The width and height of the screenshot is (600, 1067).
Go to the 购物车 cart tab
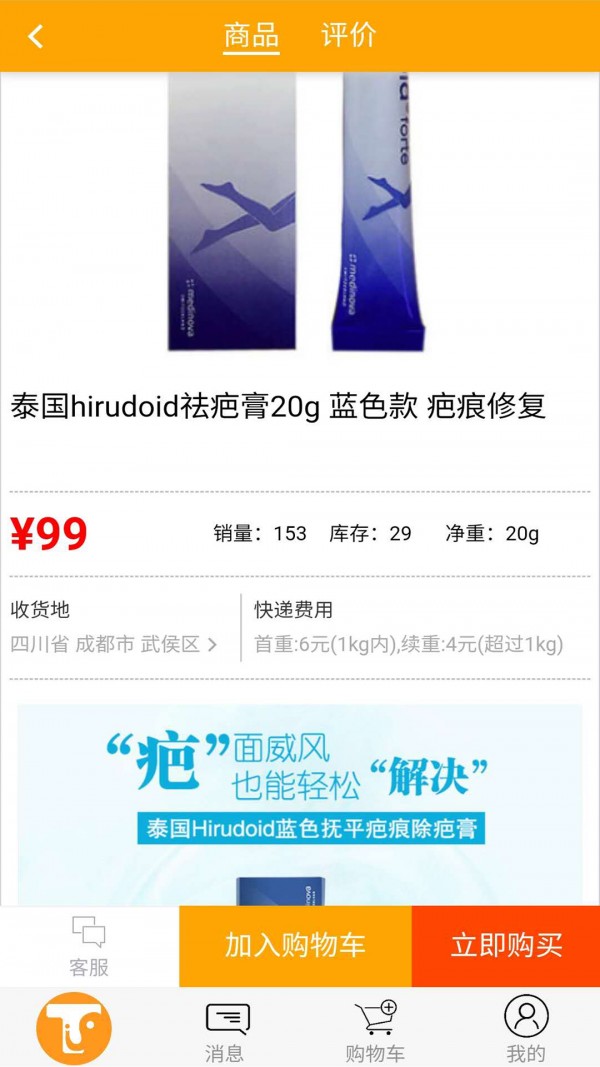375,1030
